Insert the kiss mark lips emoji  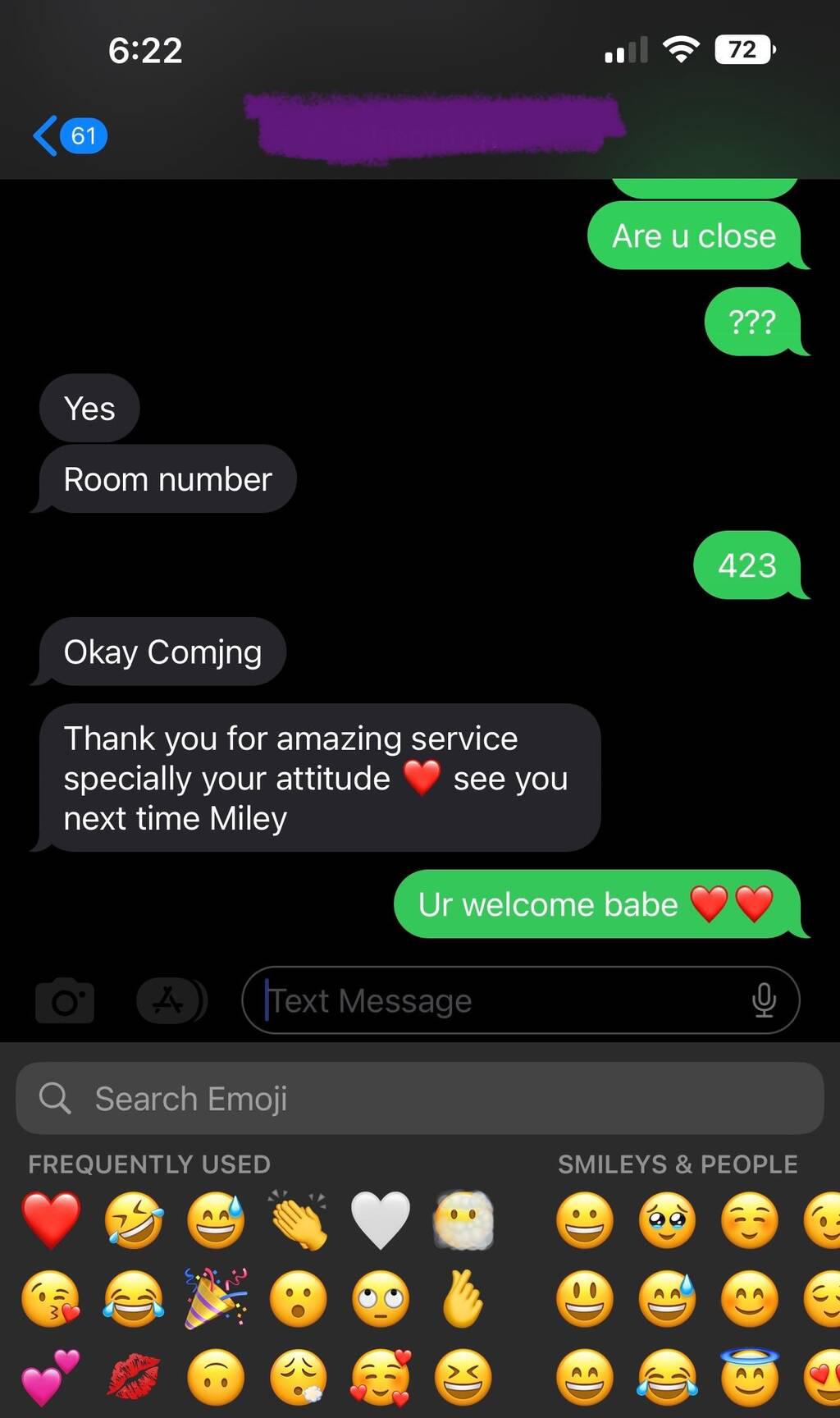pos(134,1378)
